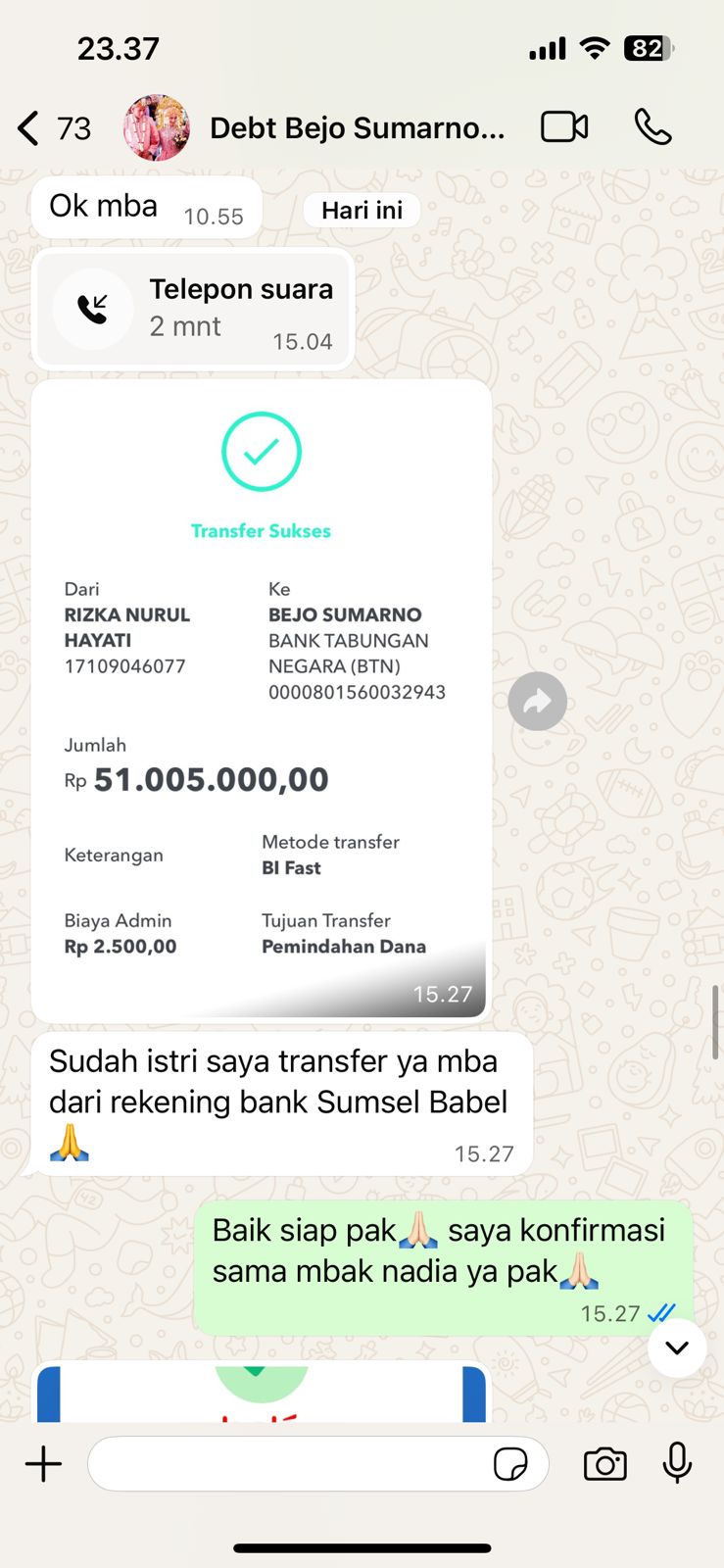Tap the blue double check marks on the green message
724x1568 pixels.
pos(665,1313)
